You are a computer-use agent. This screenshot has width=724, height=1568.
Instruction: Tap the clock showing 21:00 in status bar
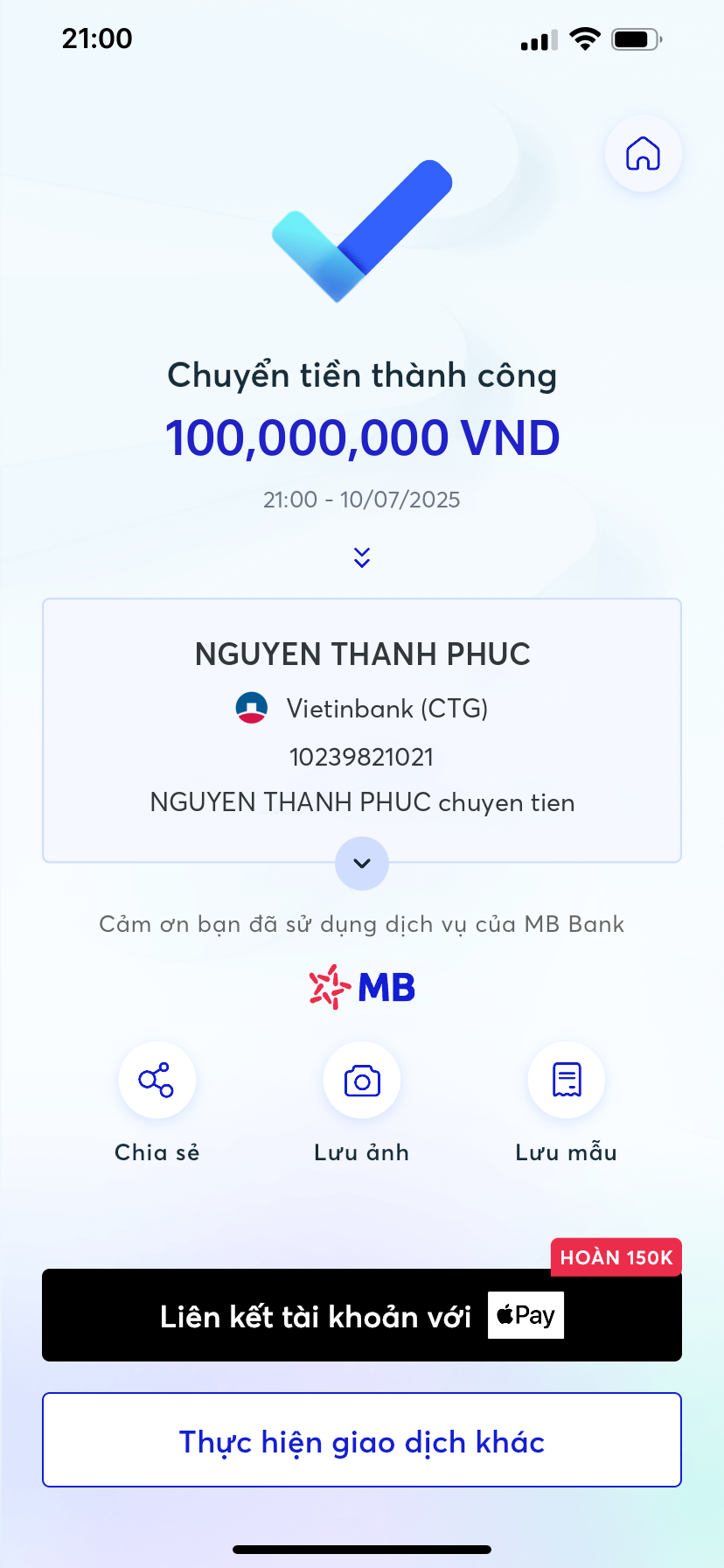[x=99, y=38]
